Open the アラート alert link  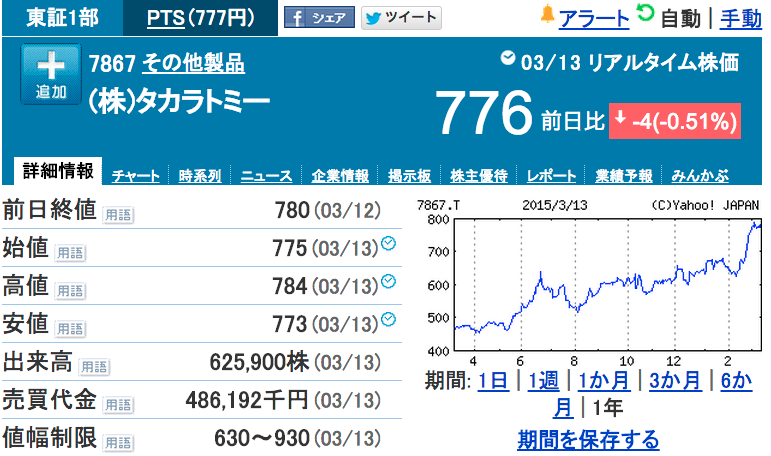coord(593,19)
